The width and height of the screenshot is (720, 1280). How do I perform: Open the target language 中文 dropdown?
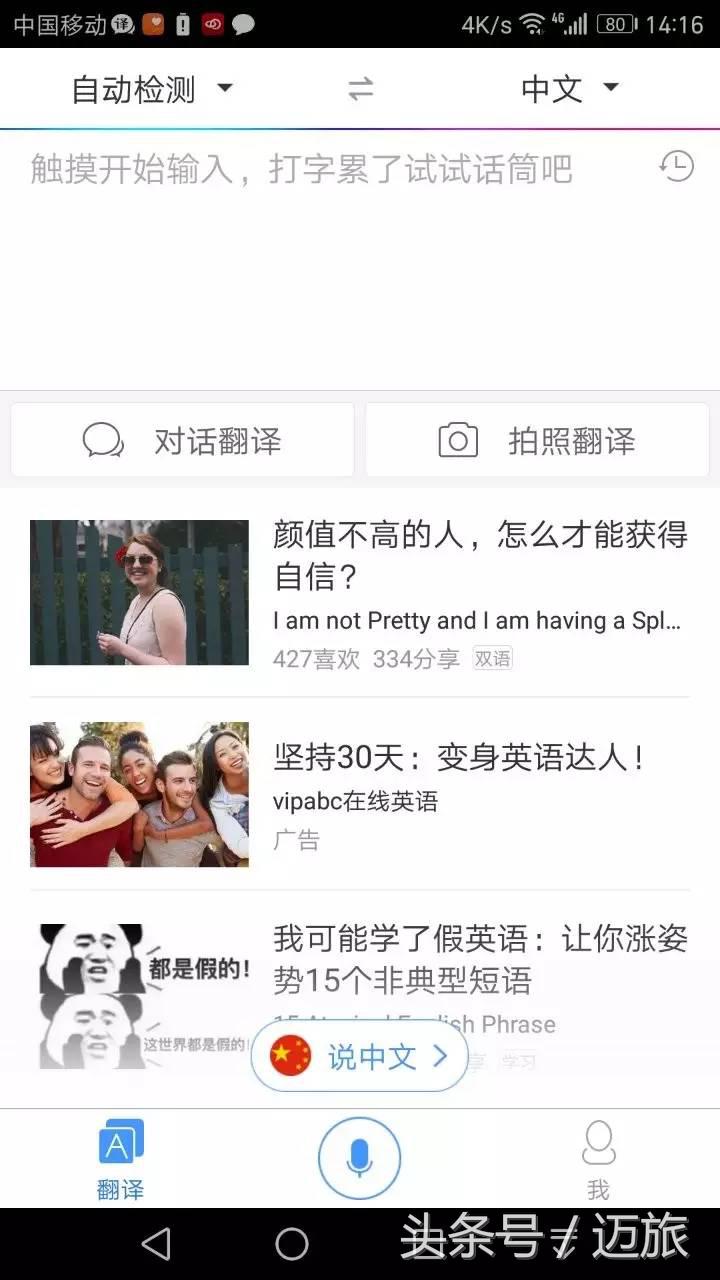click(567, 88)
